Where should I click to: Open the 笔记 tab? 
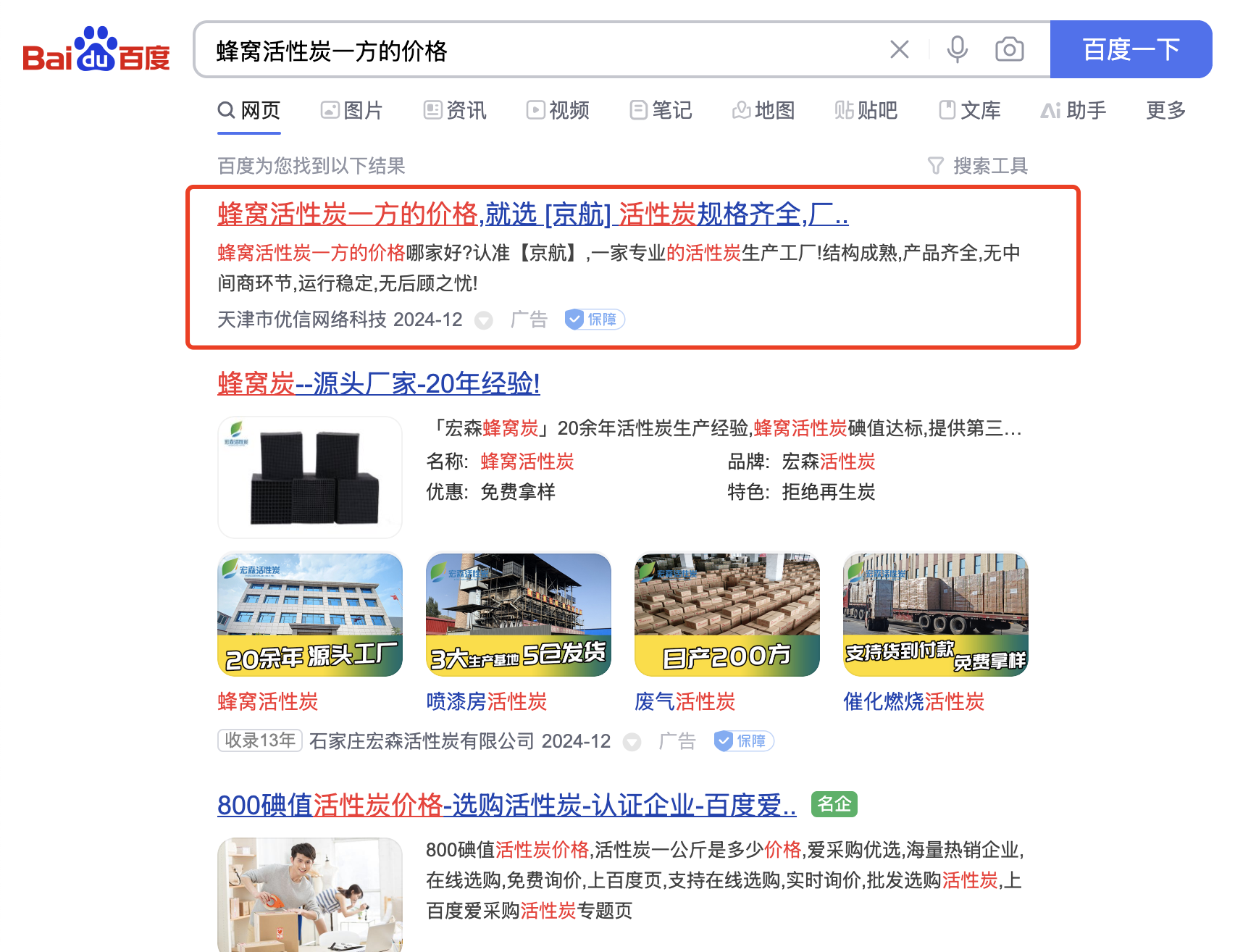click(661, 110)
